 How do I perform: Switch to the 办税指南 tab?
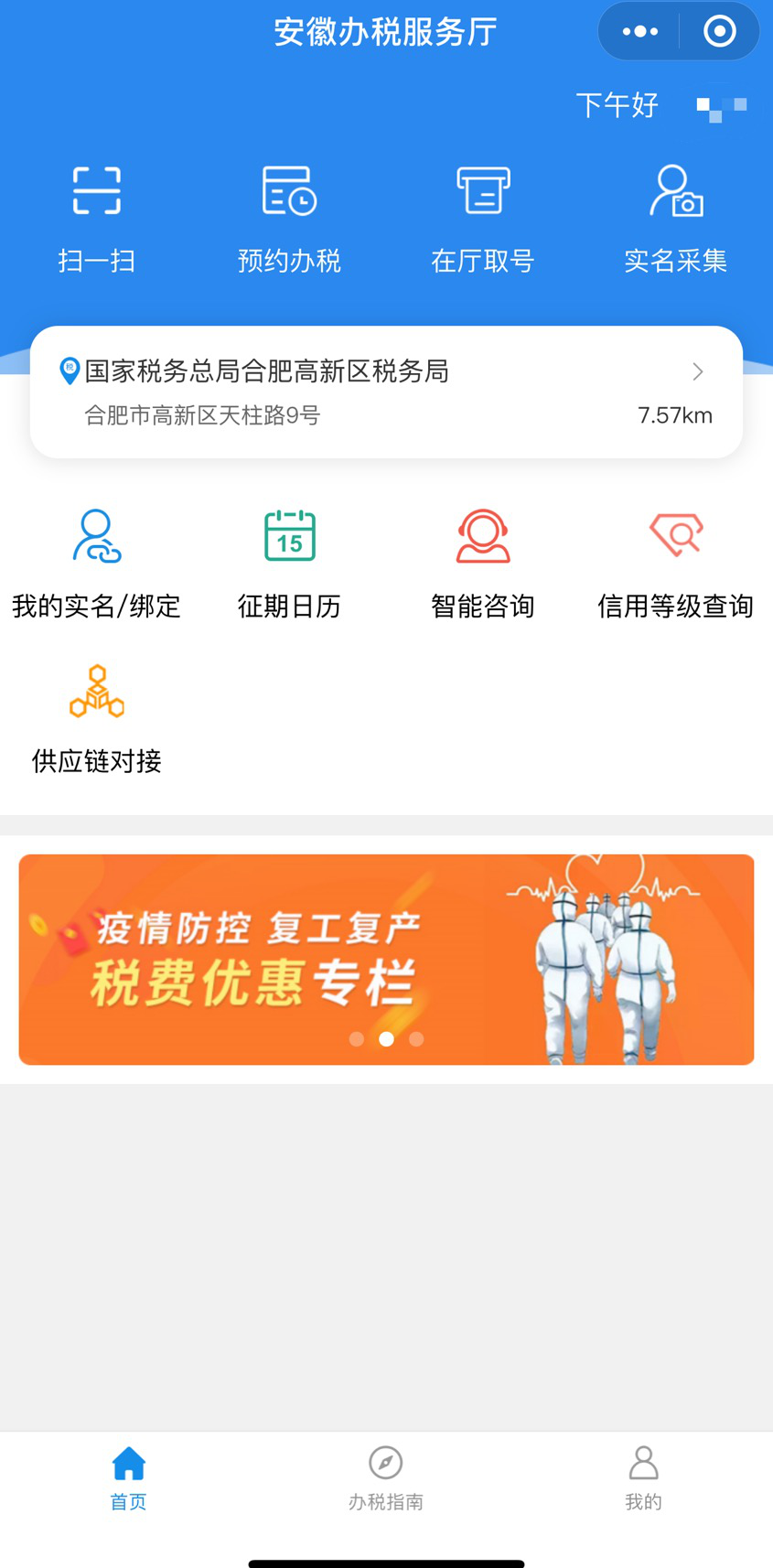coord(386,1477)
